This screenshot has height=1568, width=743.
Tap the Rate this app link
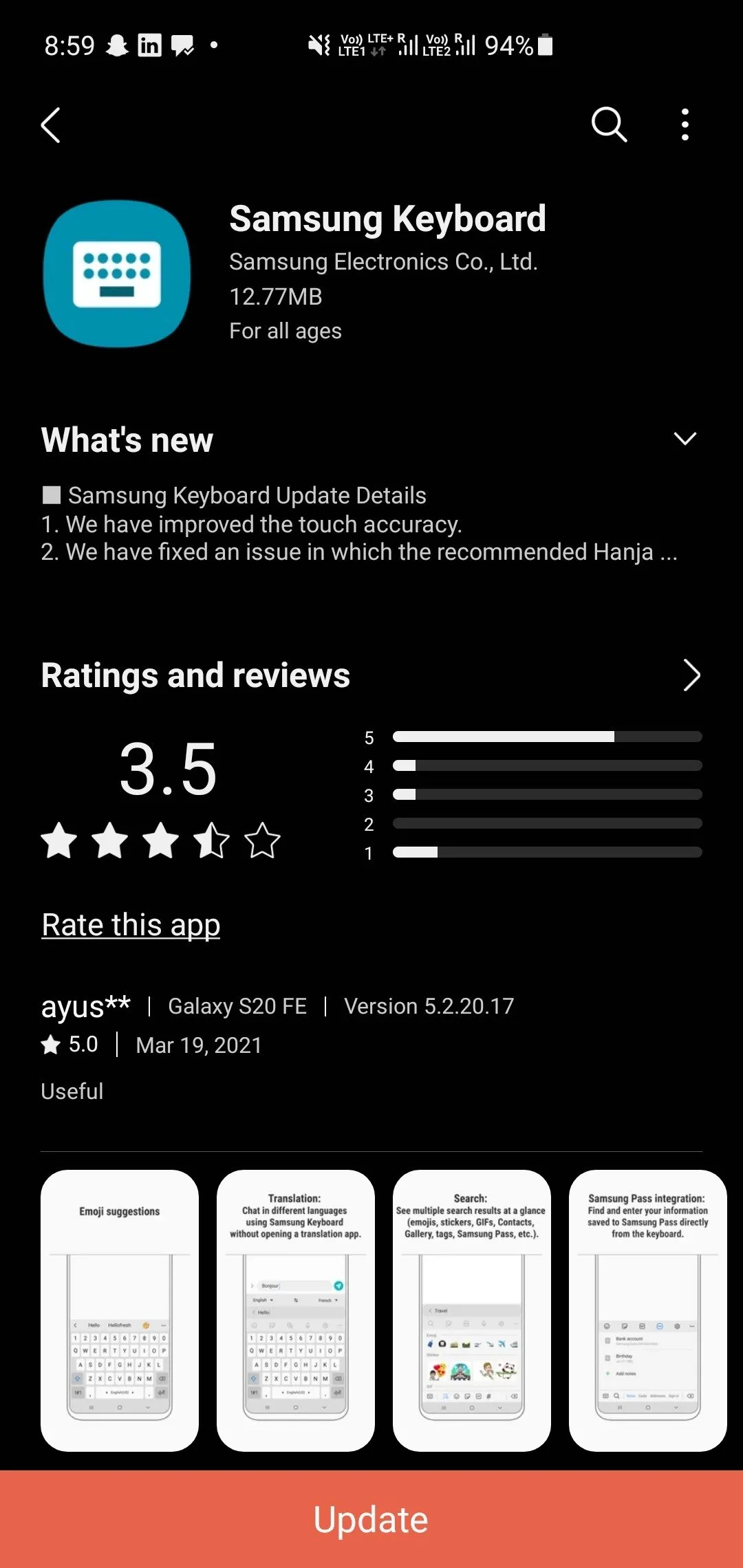[x=131, y=925]
